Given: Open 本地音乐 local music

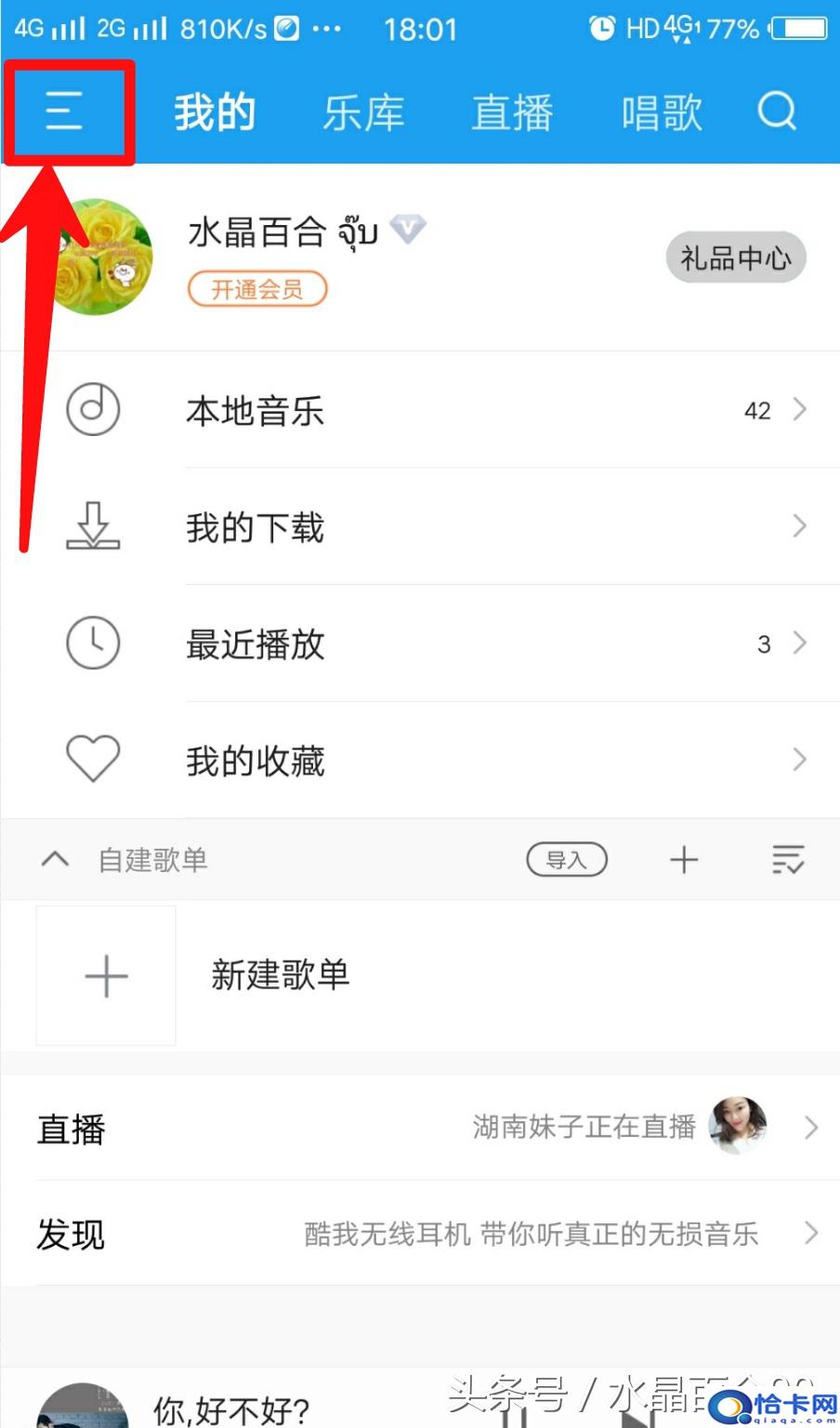Looking at the screenshot, I should click(x=420, y=410).
